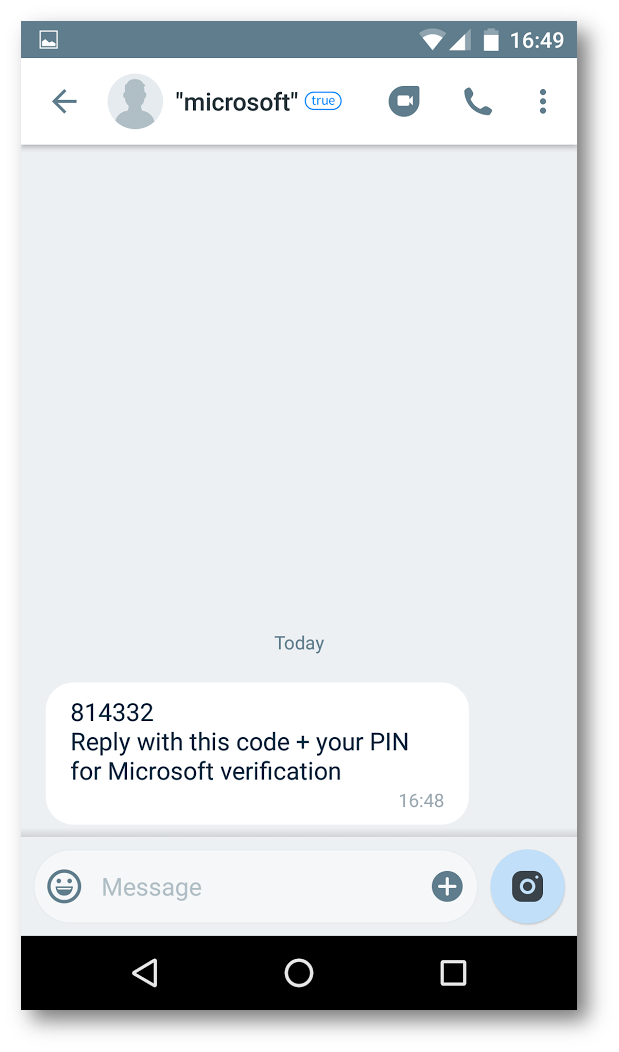Tap the system home button
Screen dimensions: 619x1052
299,973
